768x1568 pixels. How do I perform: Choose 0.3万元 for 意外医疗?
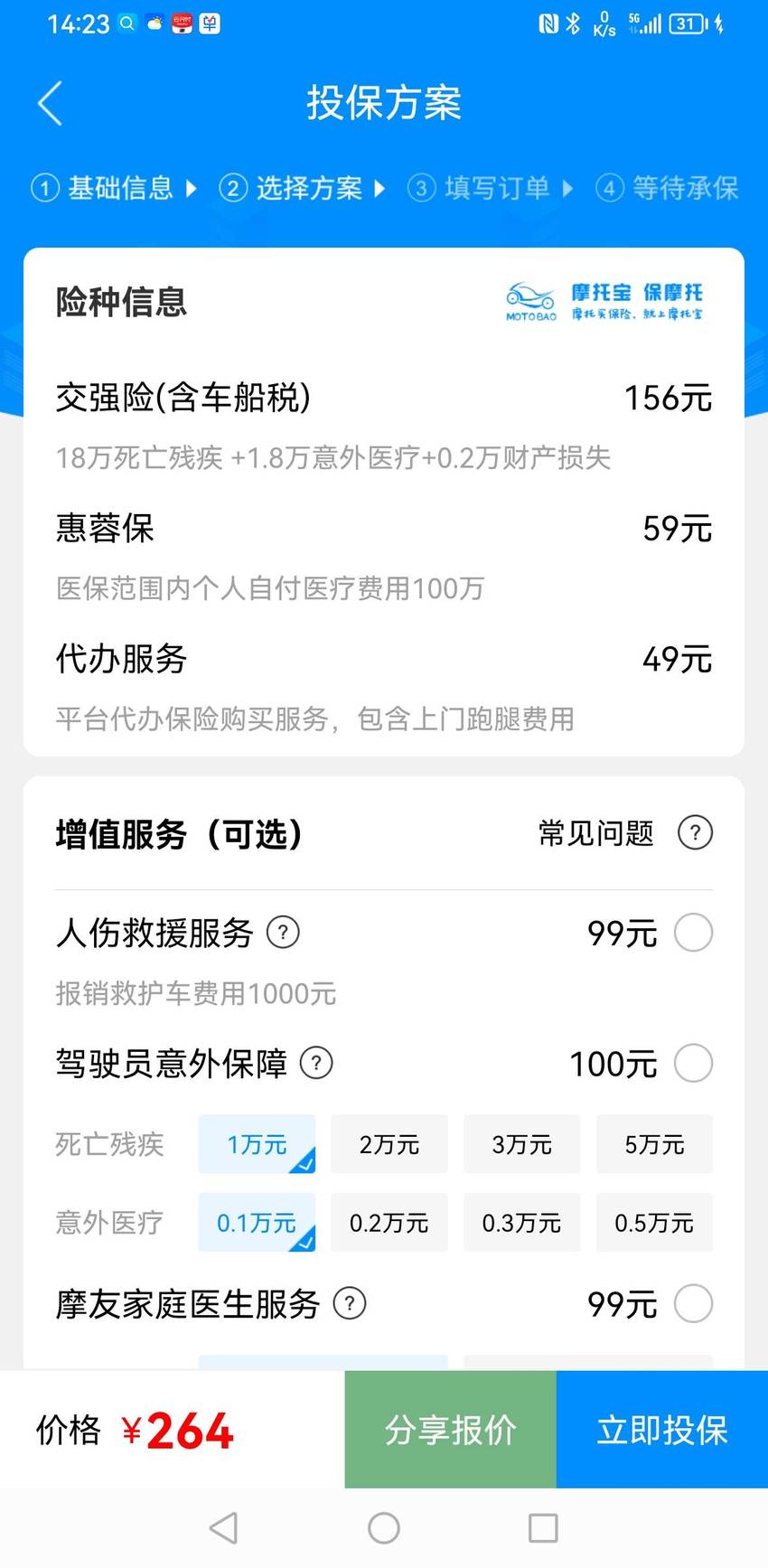click(522, 1223)
